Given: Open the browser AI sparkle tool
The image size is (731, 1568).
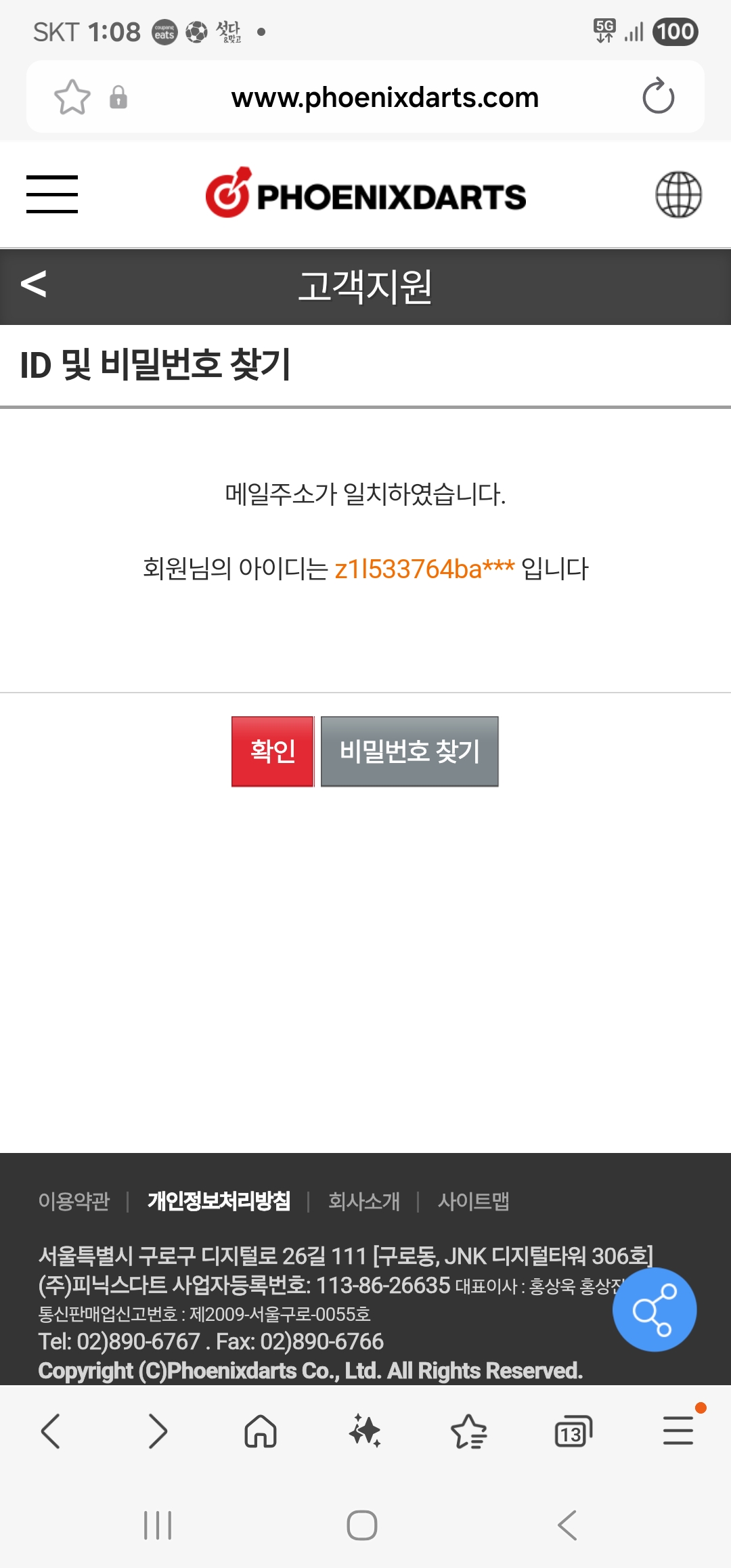Looking at the screenshot, I should point(365,1431).
